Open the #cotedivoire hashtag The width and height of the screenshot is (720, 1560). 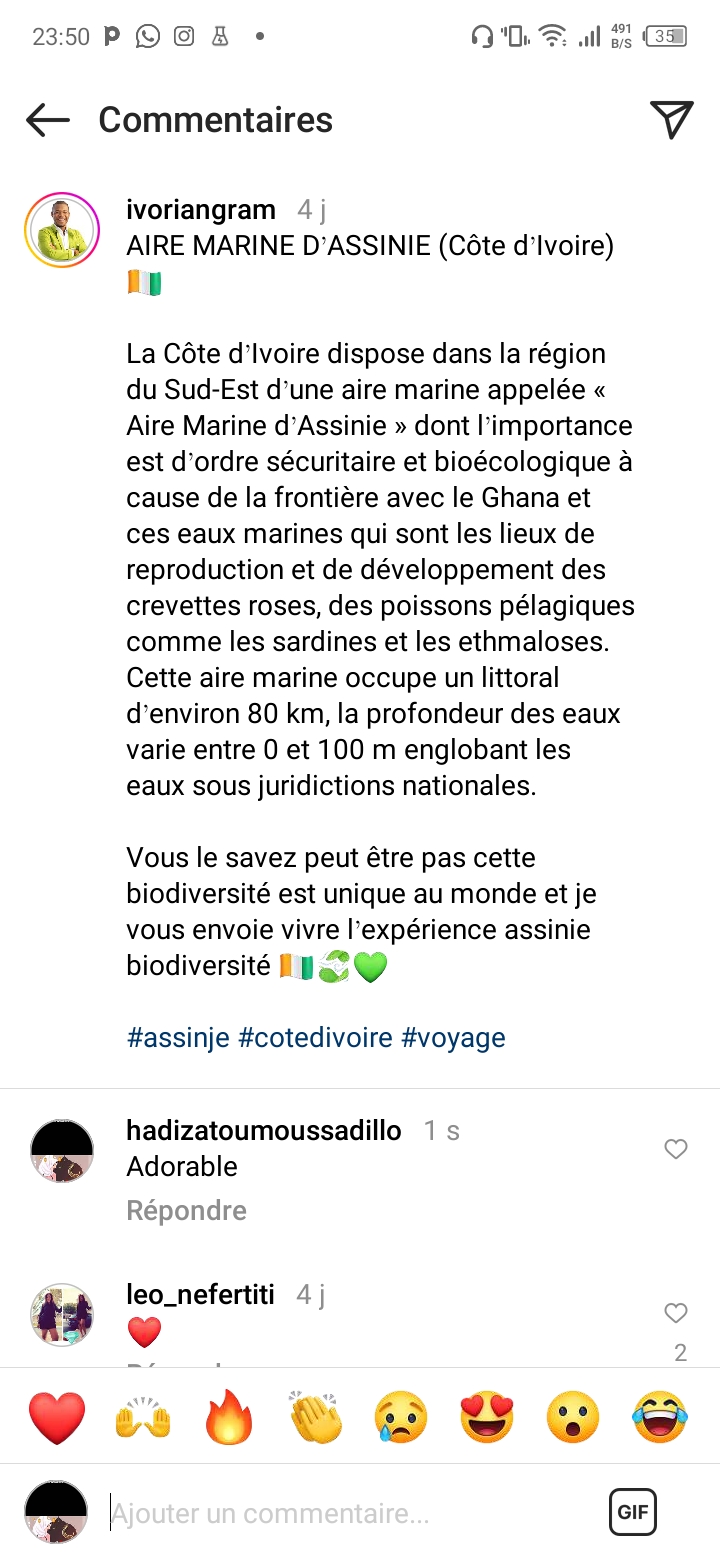coord(315,1037)
